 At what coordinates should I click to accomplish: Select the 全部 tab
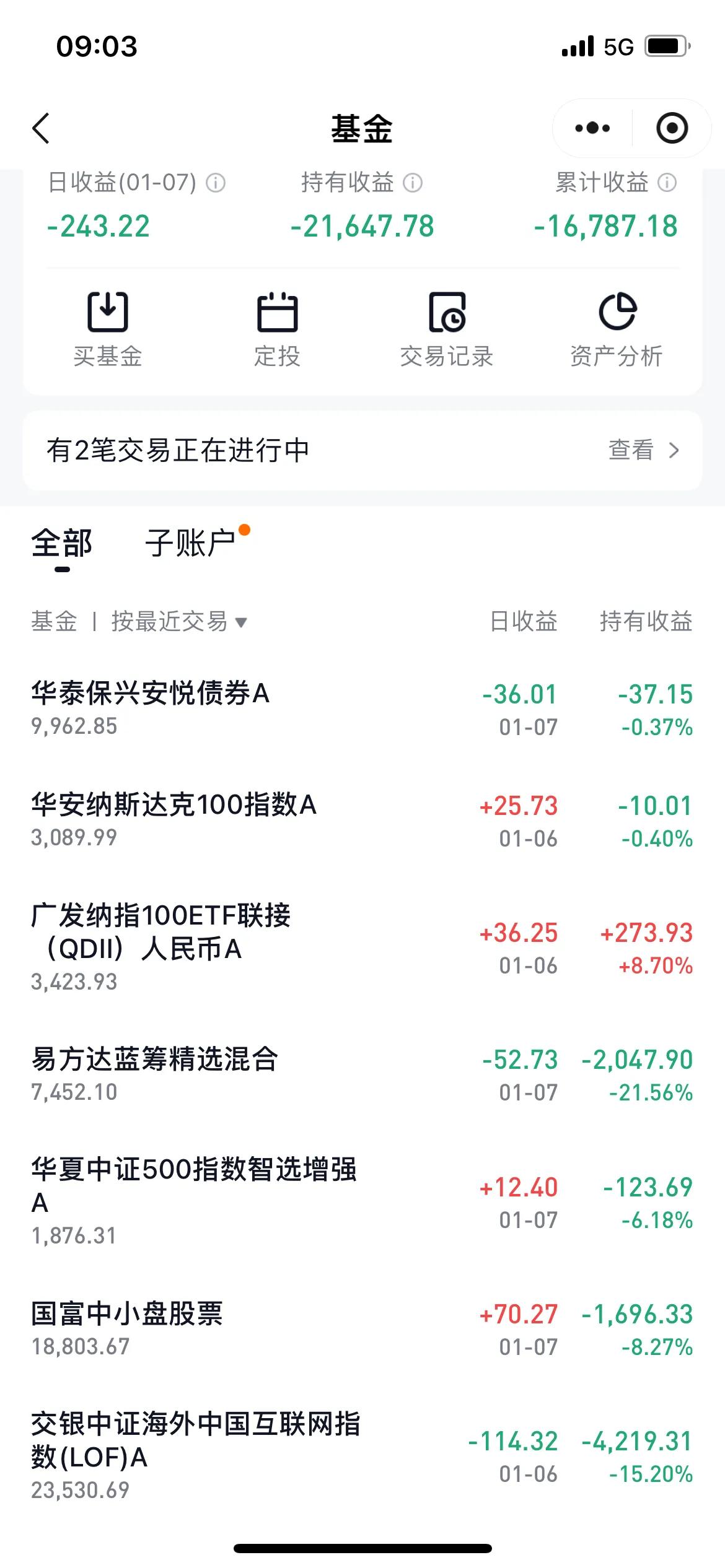(x=62, y=544)
